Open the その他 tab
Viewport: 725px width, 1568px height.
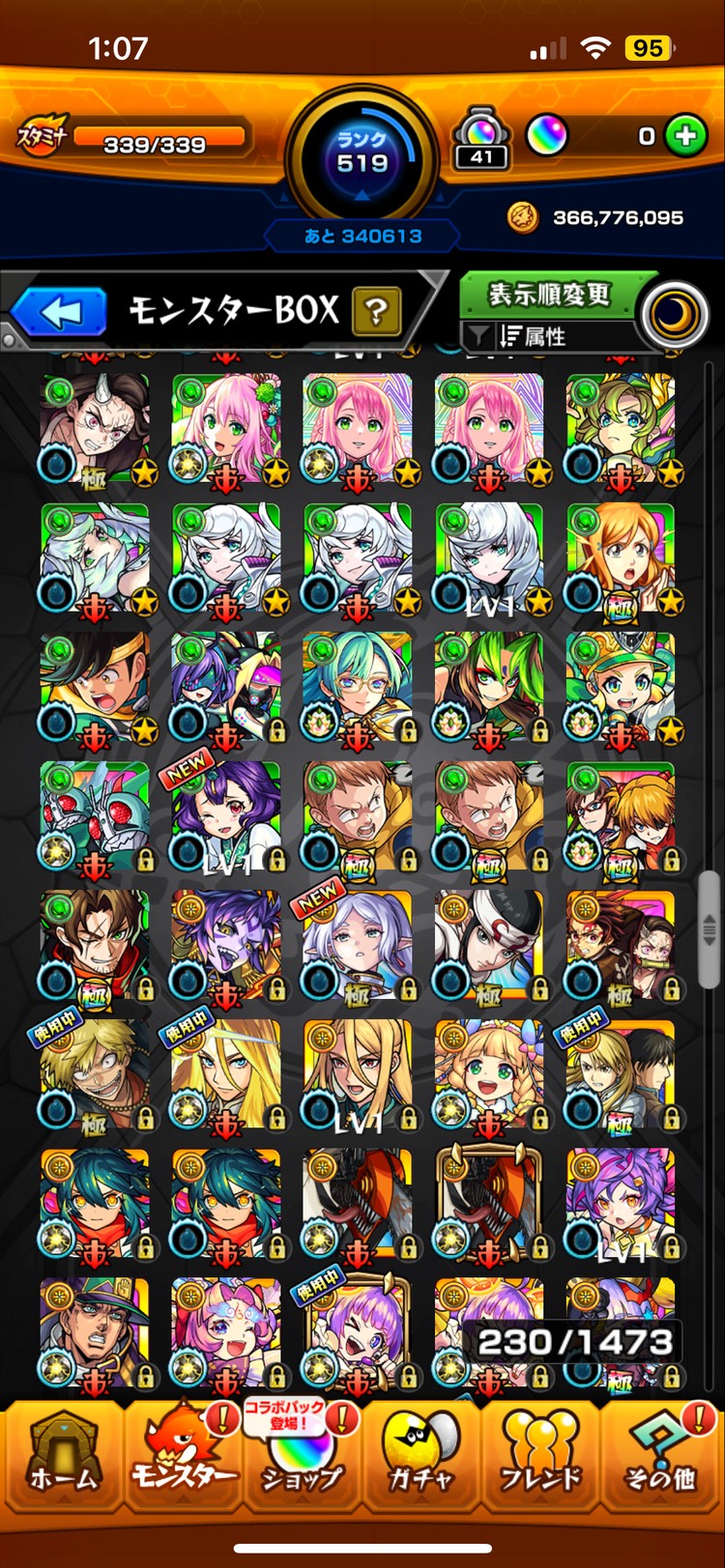point(662,1457)
